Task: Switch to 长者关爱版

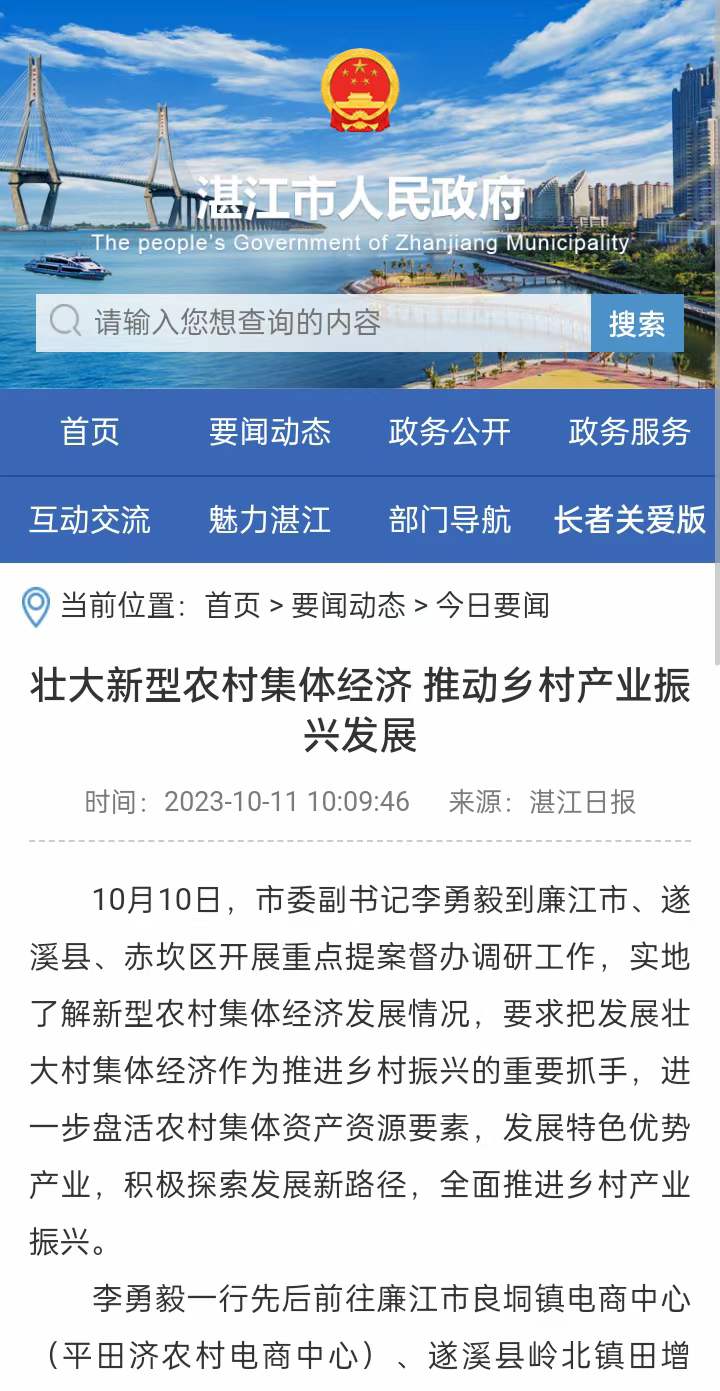Action: click(x=630, y=520)
